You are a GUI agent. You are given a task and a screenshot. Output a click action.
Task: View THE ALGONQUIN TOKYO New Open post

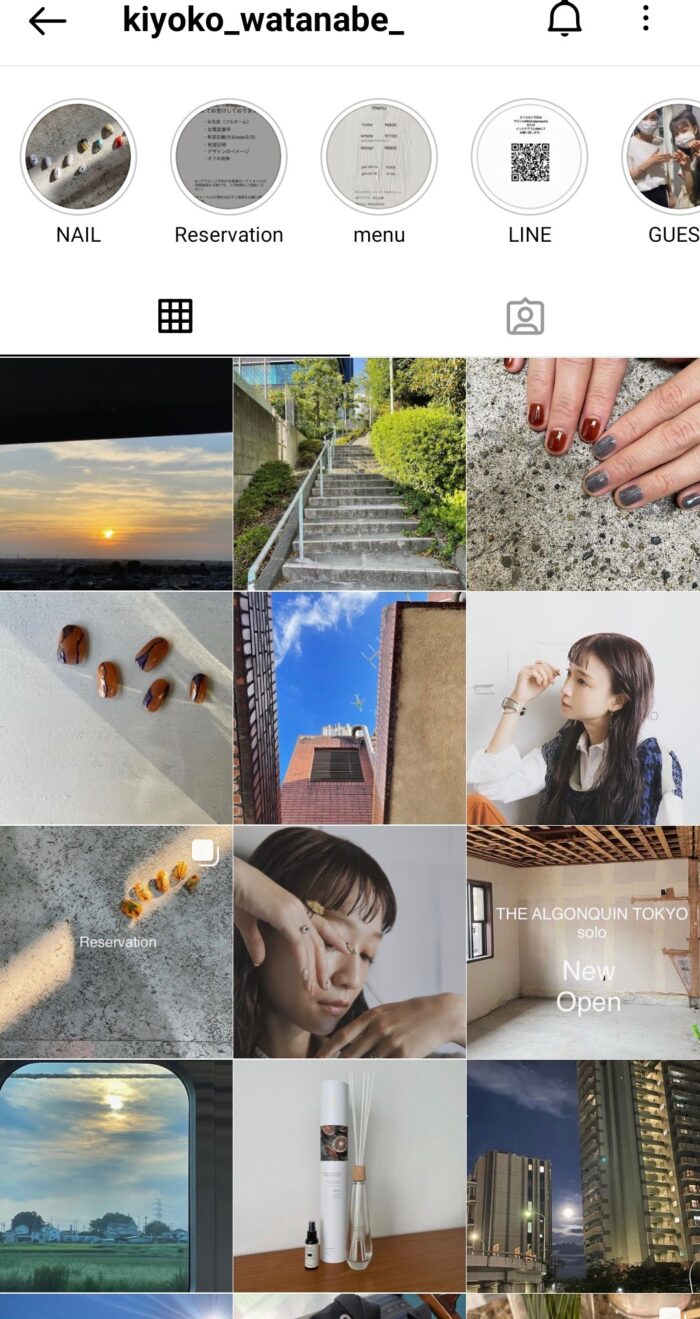click(583, 941)
